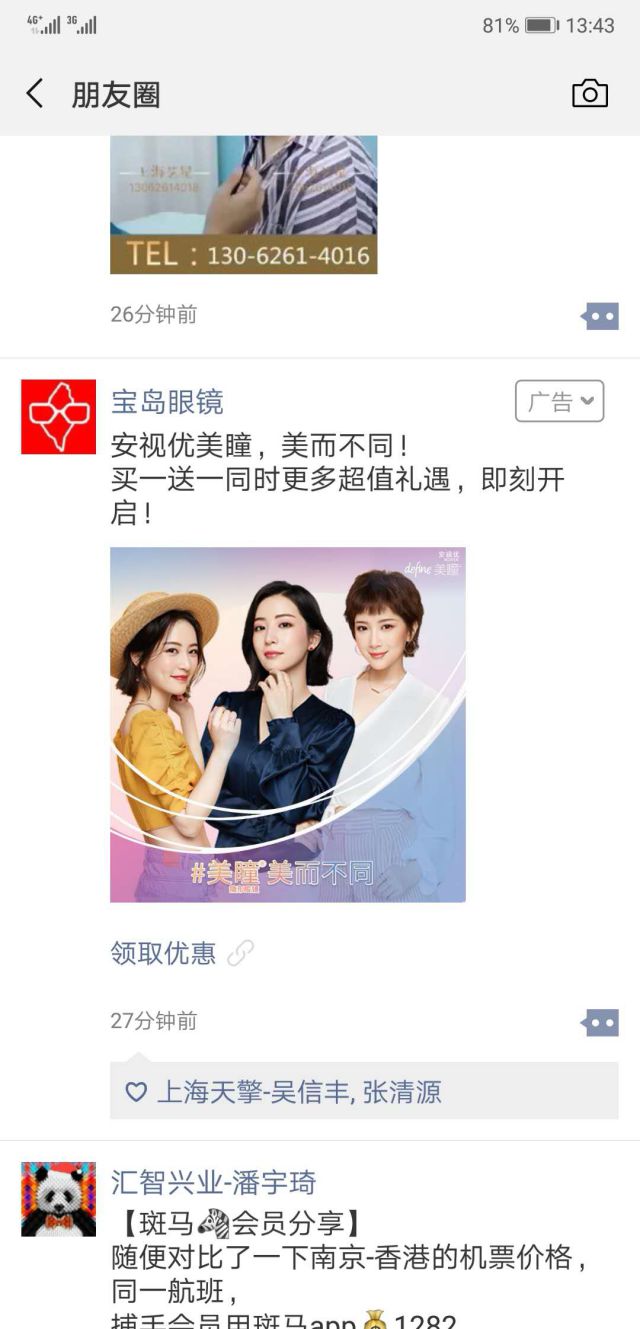The height and width of the screenshot is (1329, 640).
Task: Tap the 领取优惠 link
Action: click(x=164, y=953)
